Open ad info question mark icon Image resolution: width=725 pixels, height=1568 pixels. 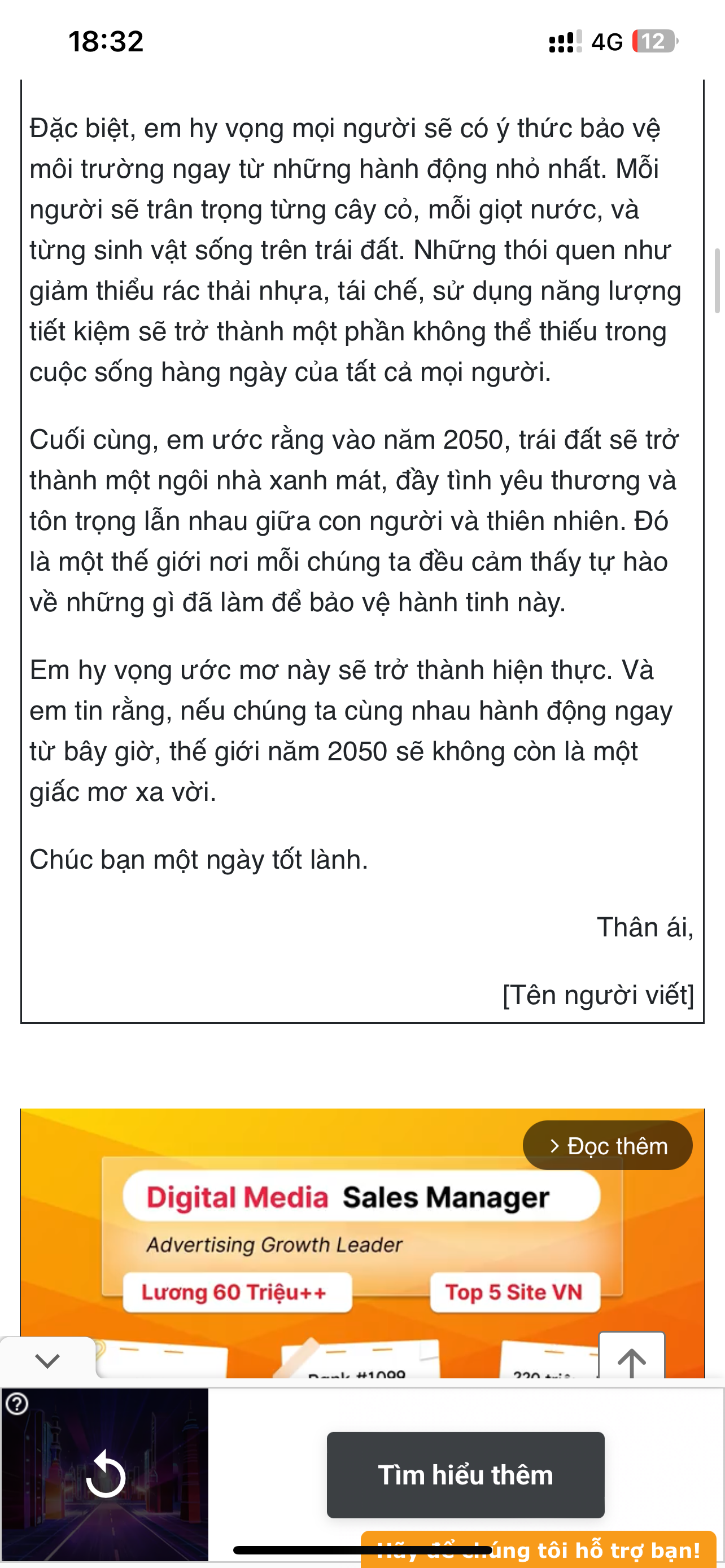[16, 1404]
